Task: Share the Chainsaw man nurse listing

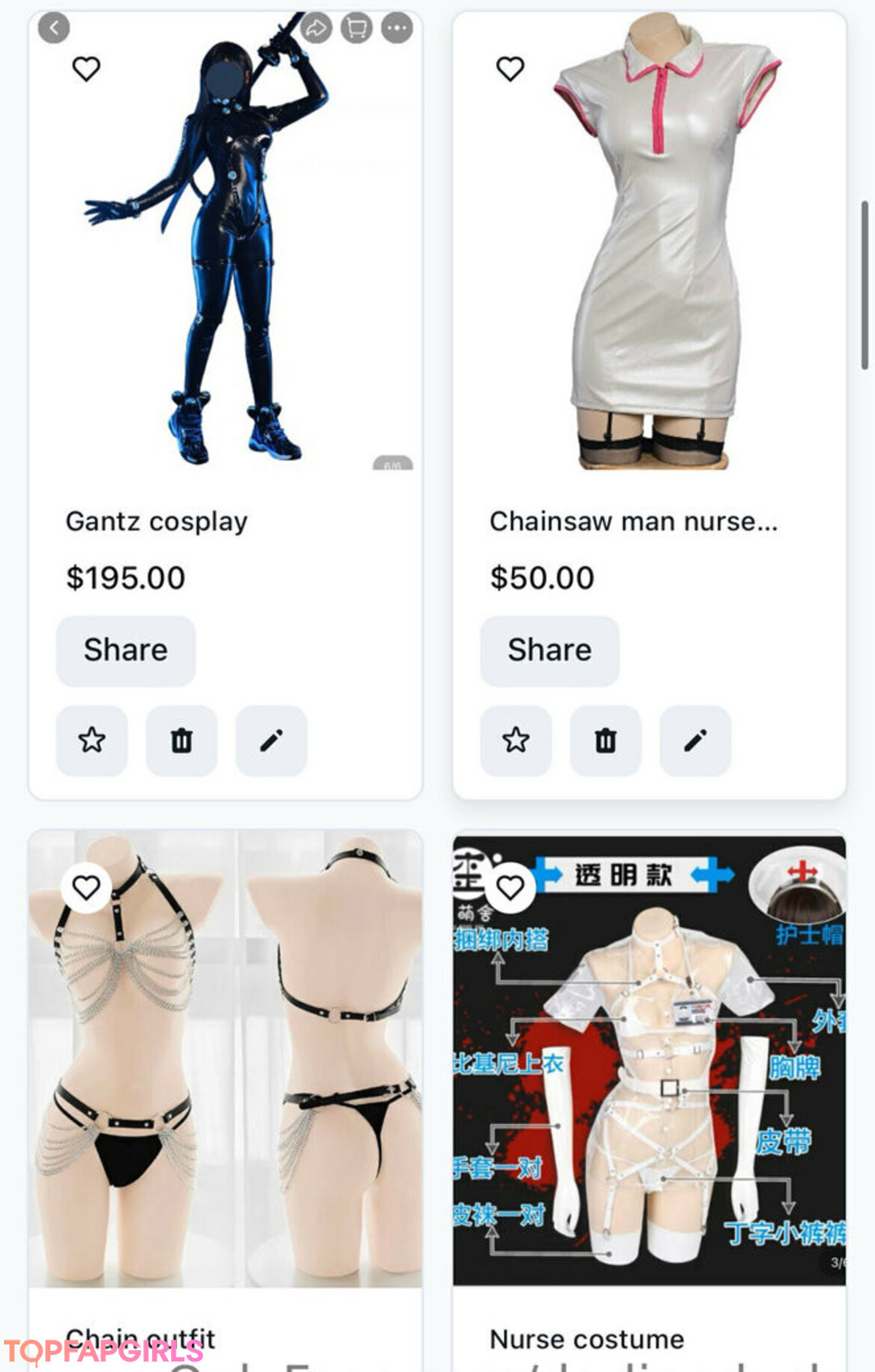Action: [x=549, y=650]
